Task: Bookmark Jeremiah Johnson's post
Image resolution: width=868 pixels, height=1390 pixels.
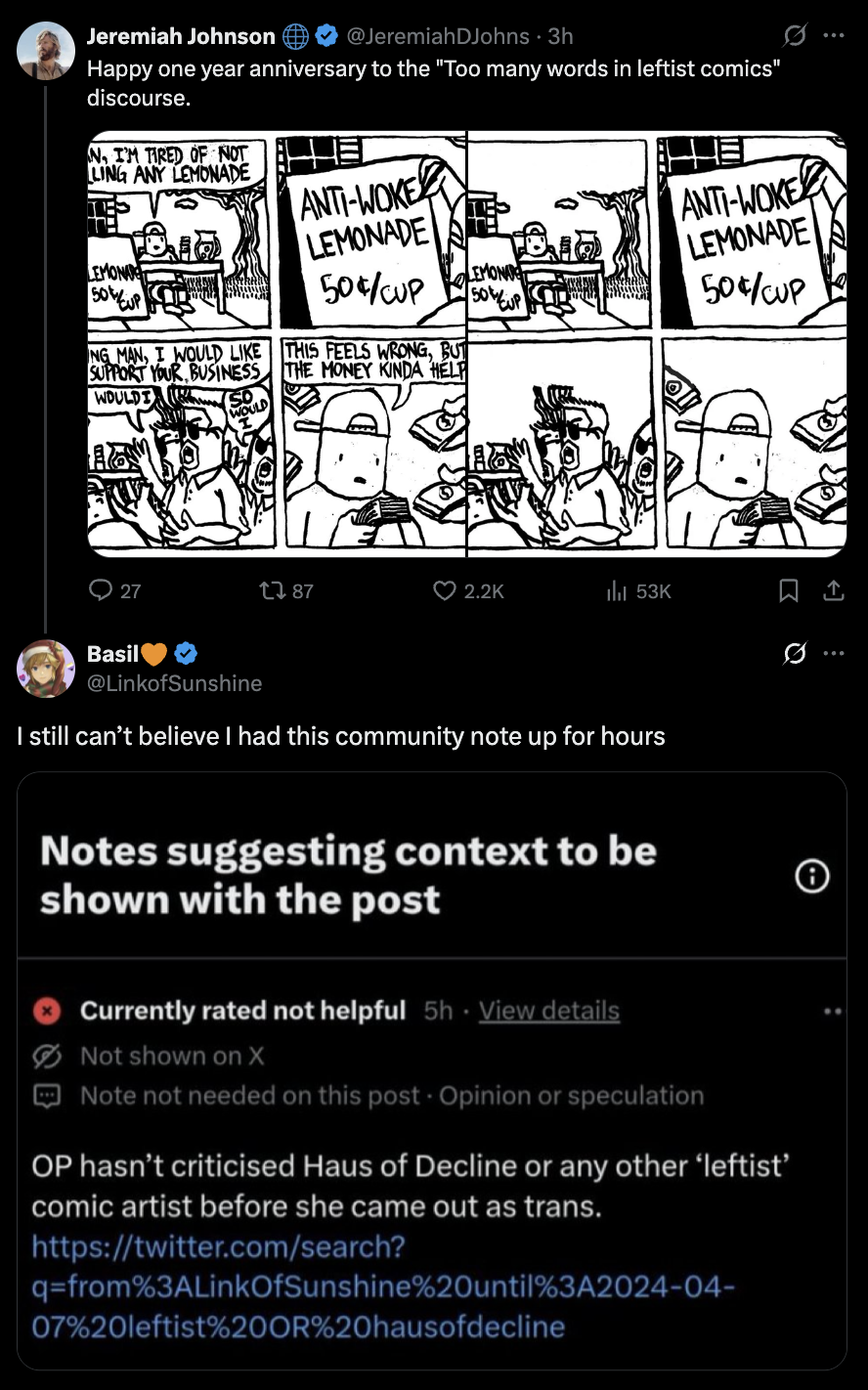Action: (x=789, y=590)
